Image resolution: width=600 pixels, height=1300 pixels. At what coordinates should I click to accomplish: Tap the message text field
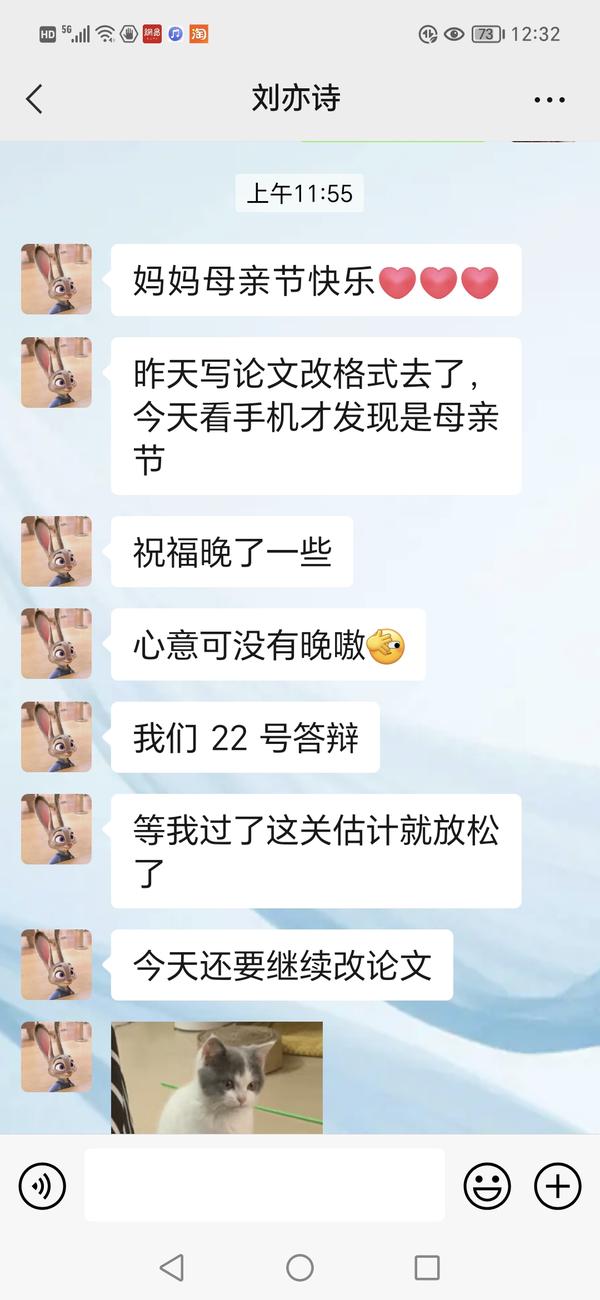[264, 1185]
